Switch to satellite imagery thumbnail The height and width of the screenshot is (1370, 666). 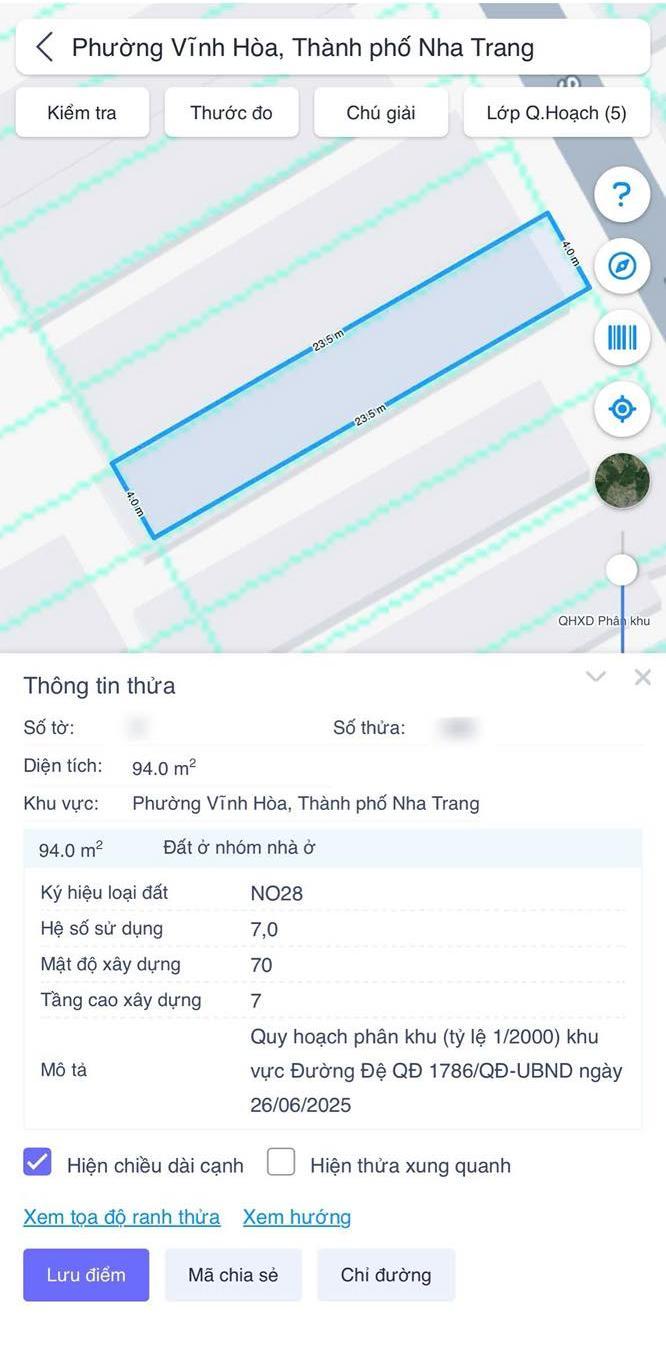click(622, 481)
